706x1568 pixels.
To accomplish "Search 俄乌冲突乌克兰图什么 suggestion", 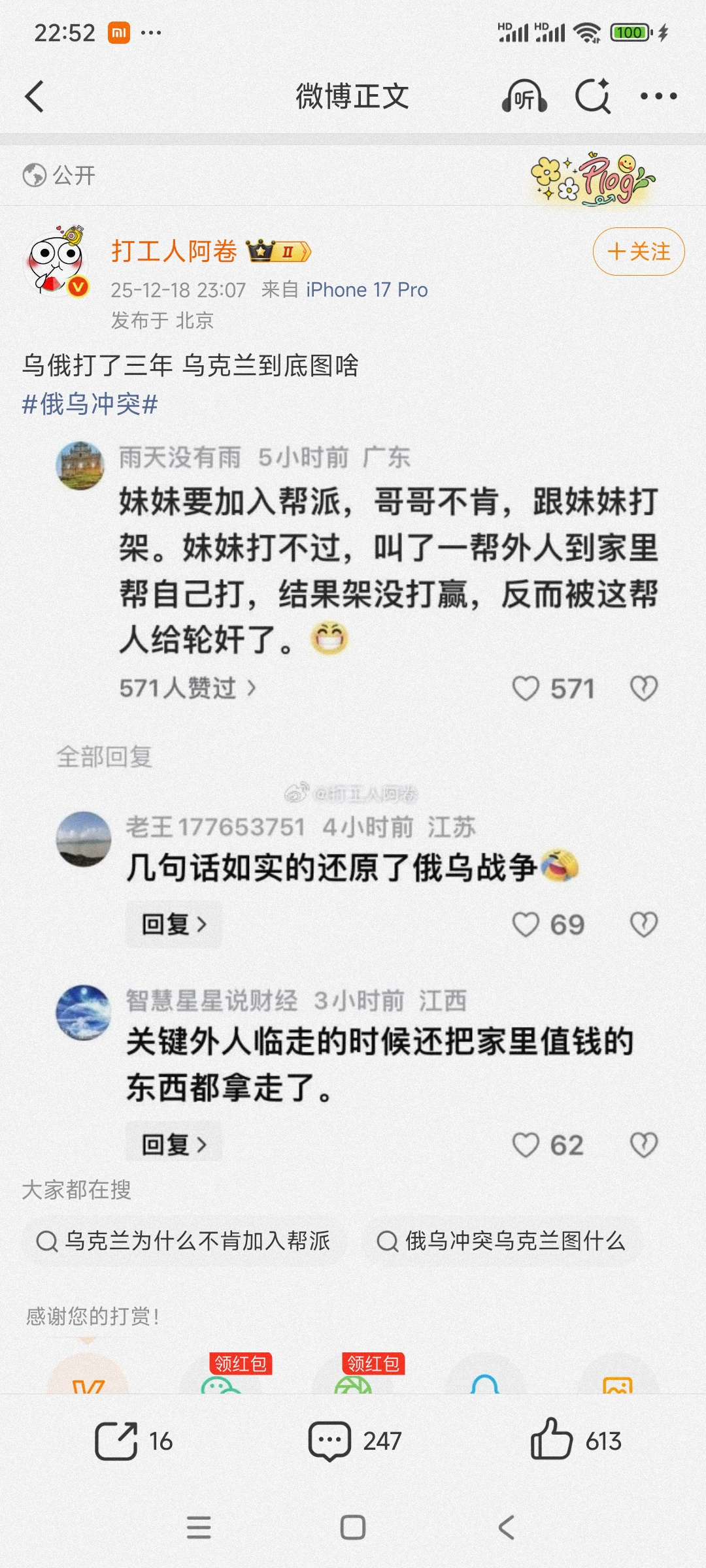I will [x=501, y=1241].
